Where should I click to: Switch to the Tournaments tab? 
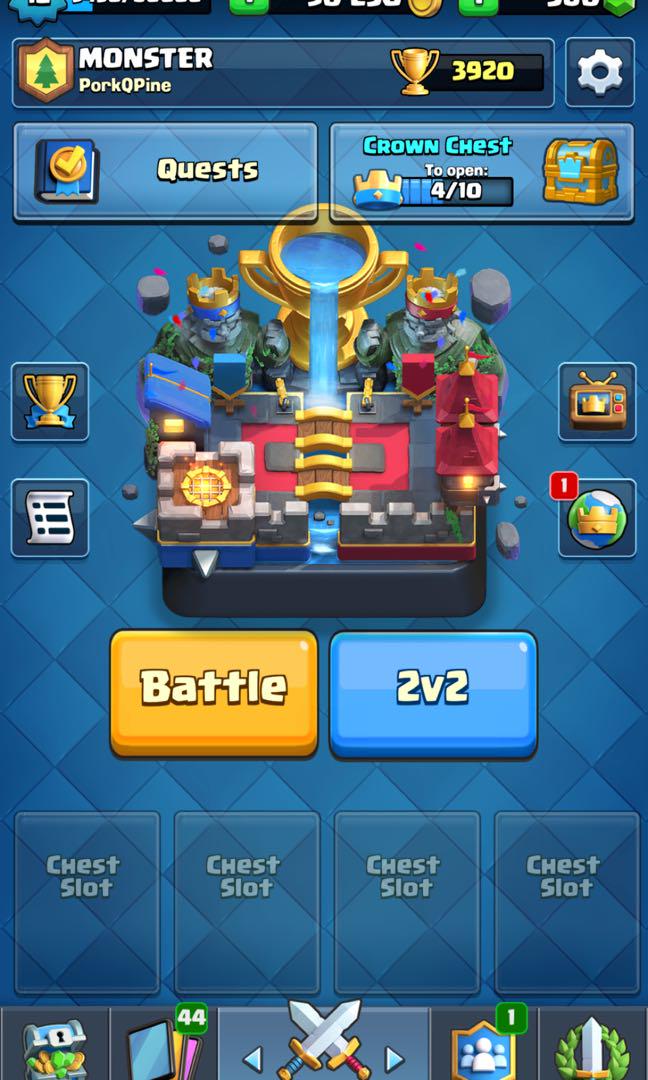pyautogui.click(x=593, y=1046)
